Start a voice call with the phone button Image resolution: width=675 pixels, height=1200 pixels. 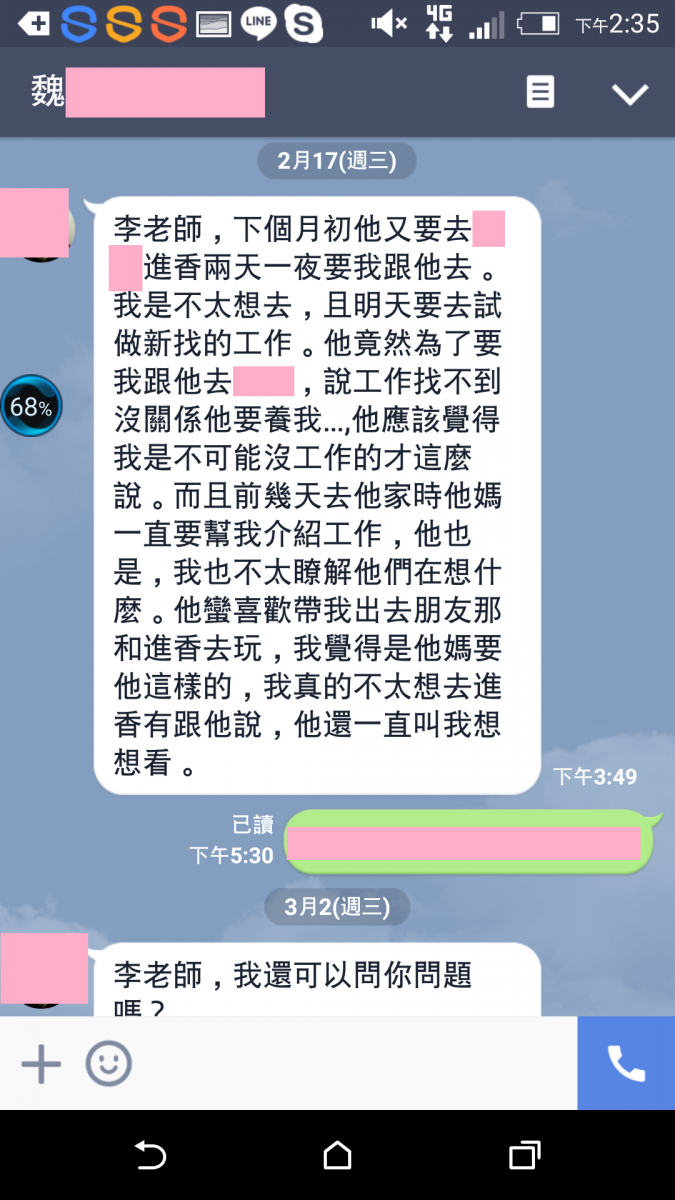pyautogui.click(x=626, y=1063)
